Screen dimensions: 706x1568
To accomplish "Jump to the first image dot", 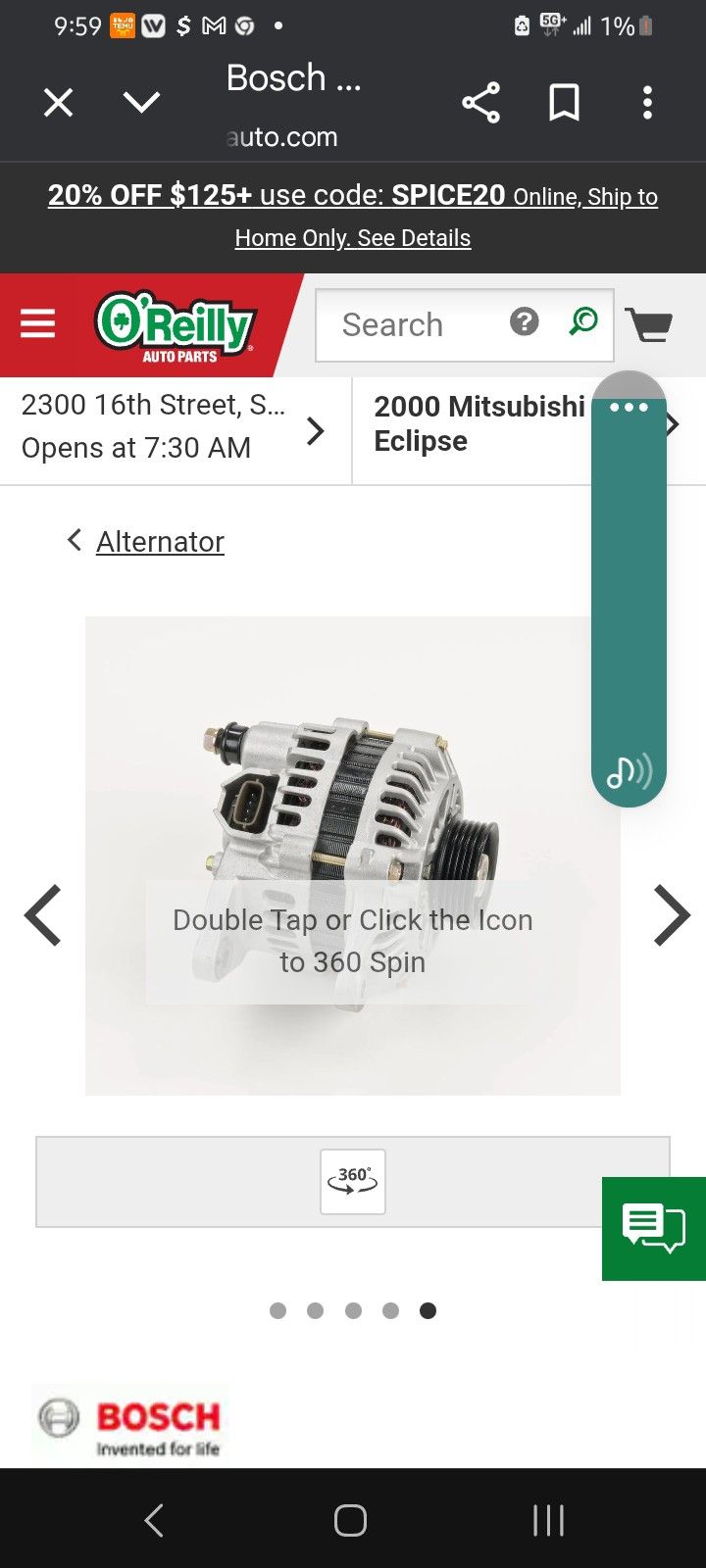I will click(x=278, y=1311).
